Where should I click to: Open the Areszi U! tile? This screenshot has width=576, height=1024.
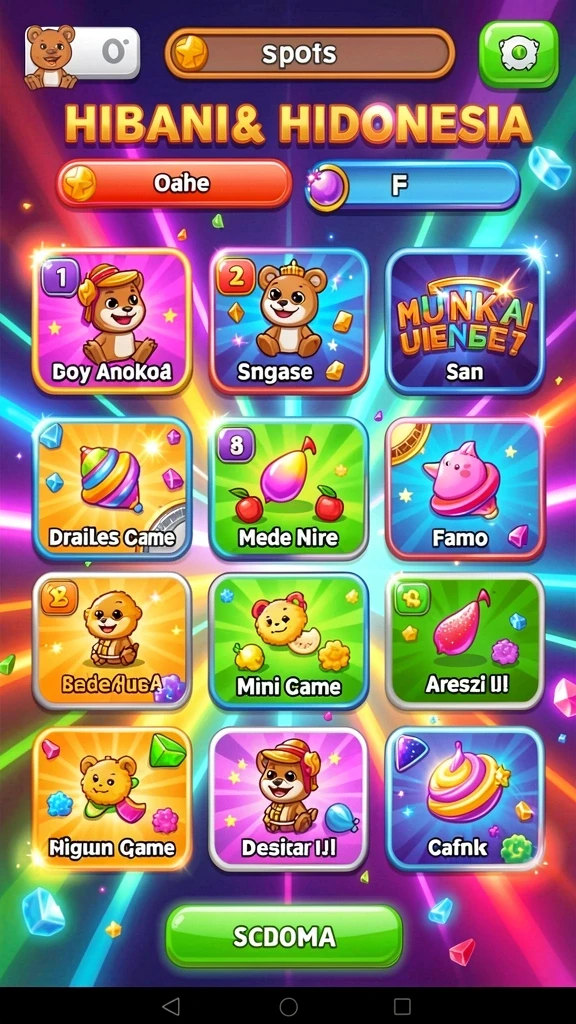pos(465,641)
